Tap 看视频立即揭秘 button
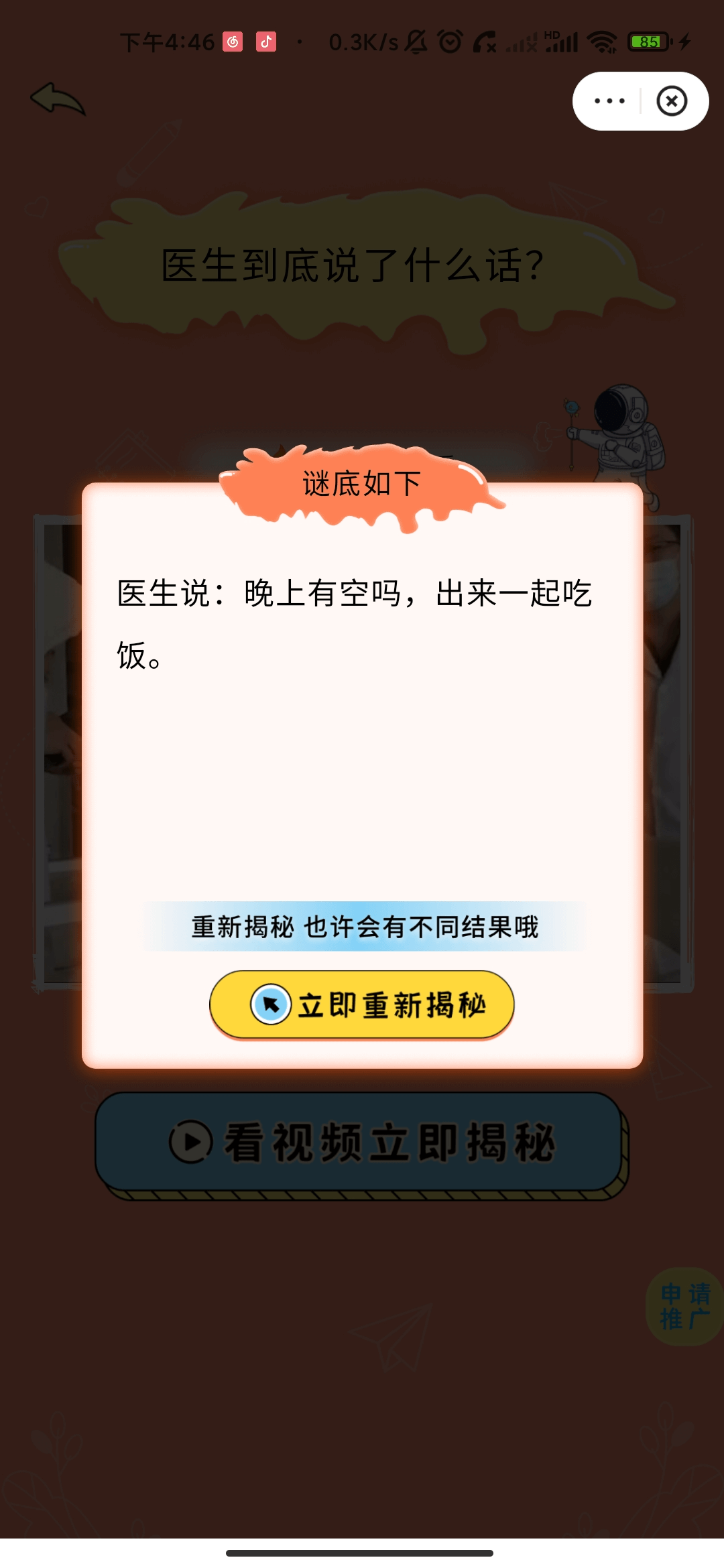The width and height of the screenshot is (724, 1568). (x=361, y=1142)
